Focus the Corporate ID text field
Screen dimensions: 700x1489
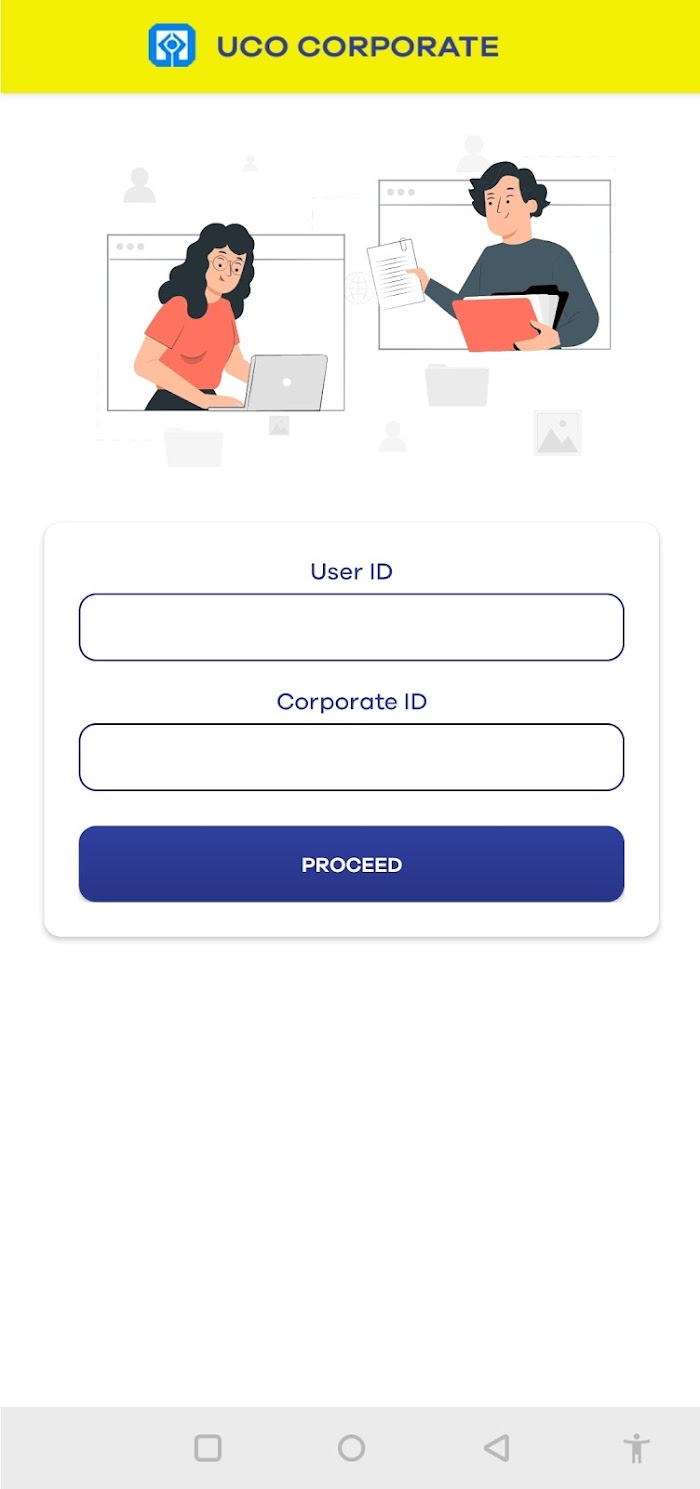[351, 757]
